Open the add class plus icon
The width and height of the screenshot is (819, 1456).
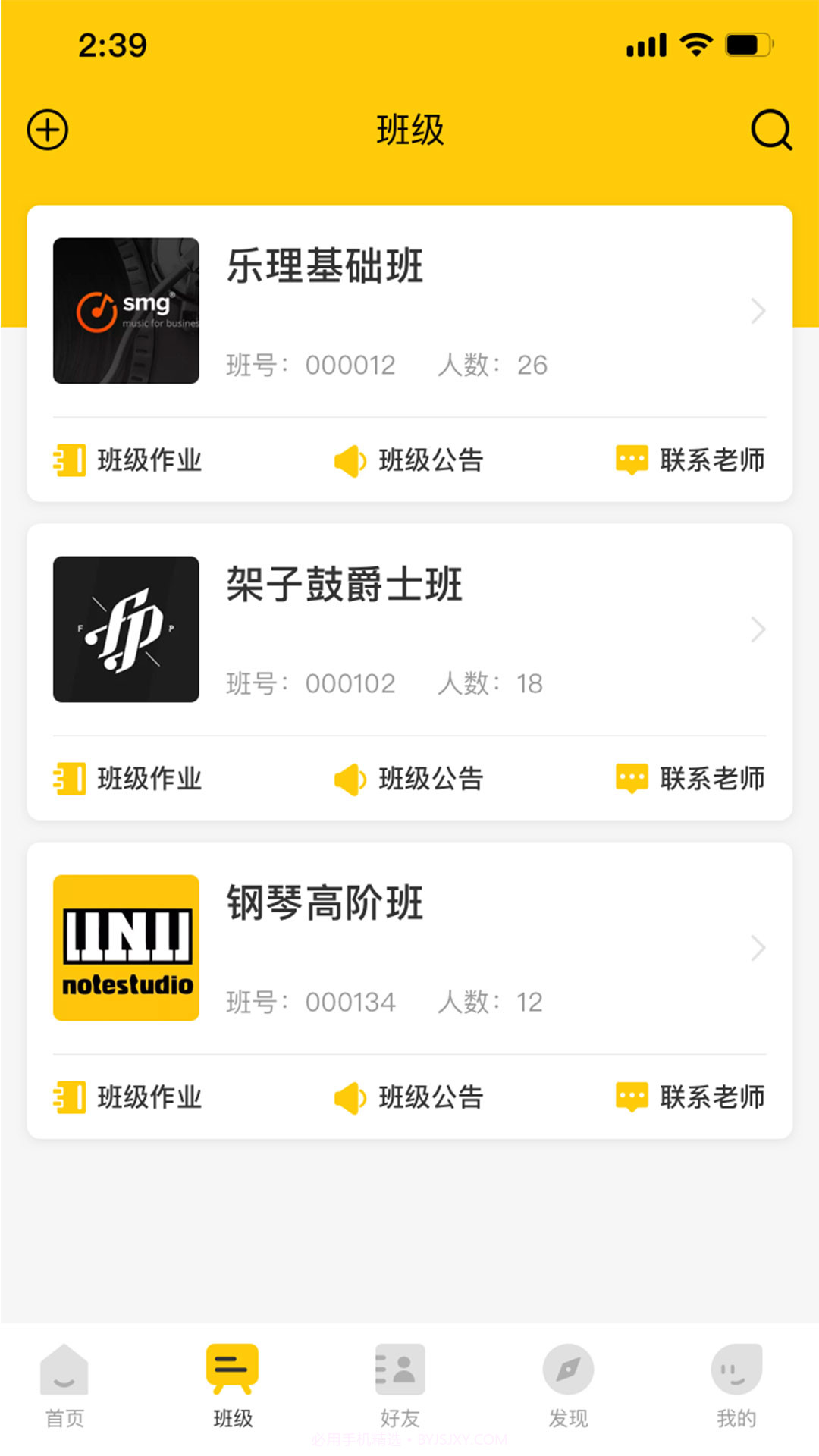pyautogui.click(x=47, y=129)
